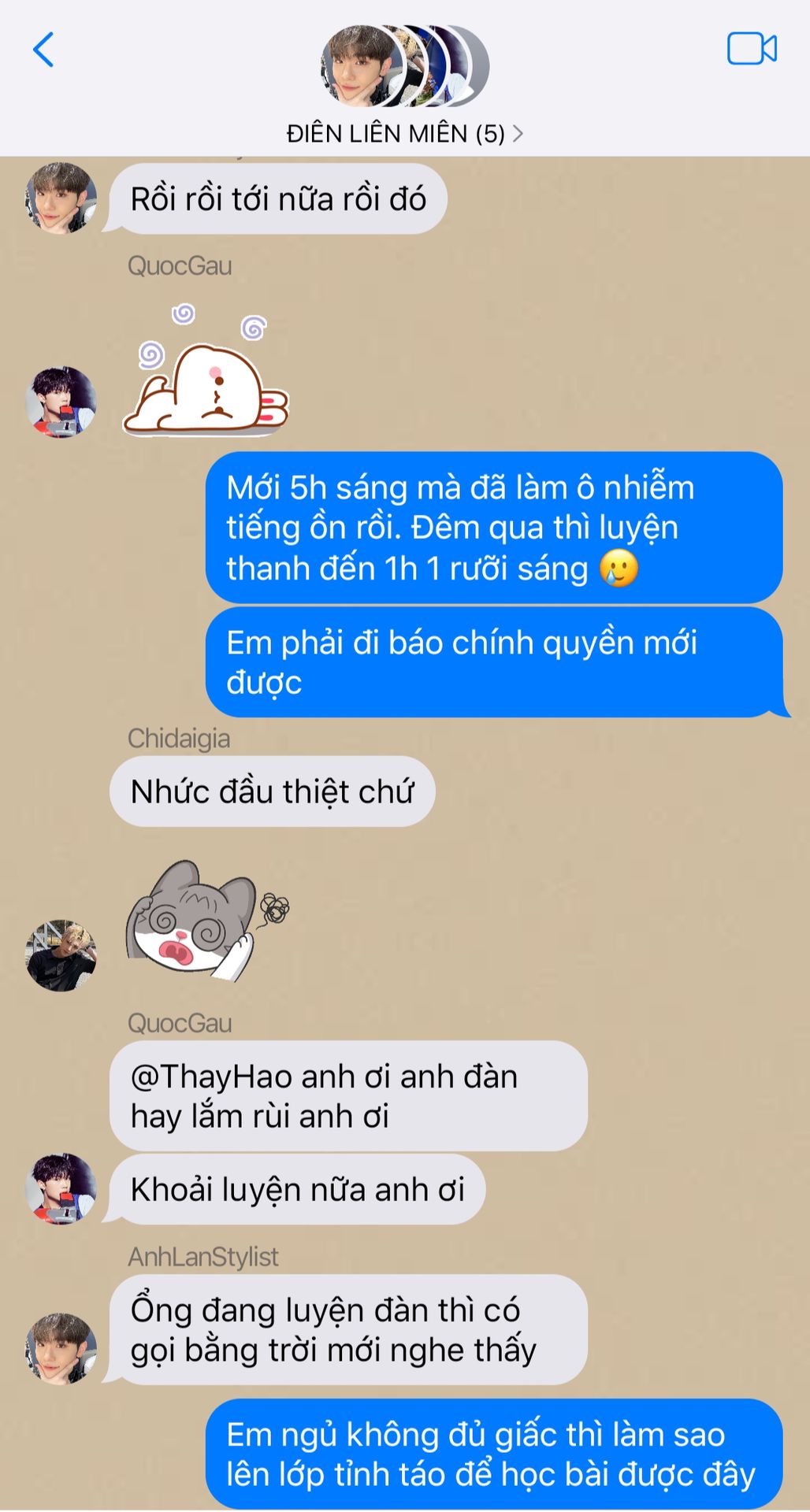Start a FaceTime video call
810x1512 pixels.
click(751, 49)
